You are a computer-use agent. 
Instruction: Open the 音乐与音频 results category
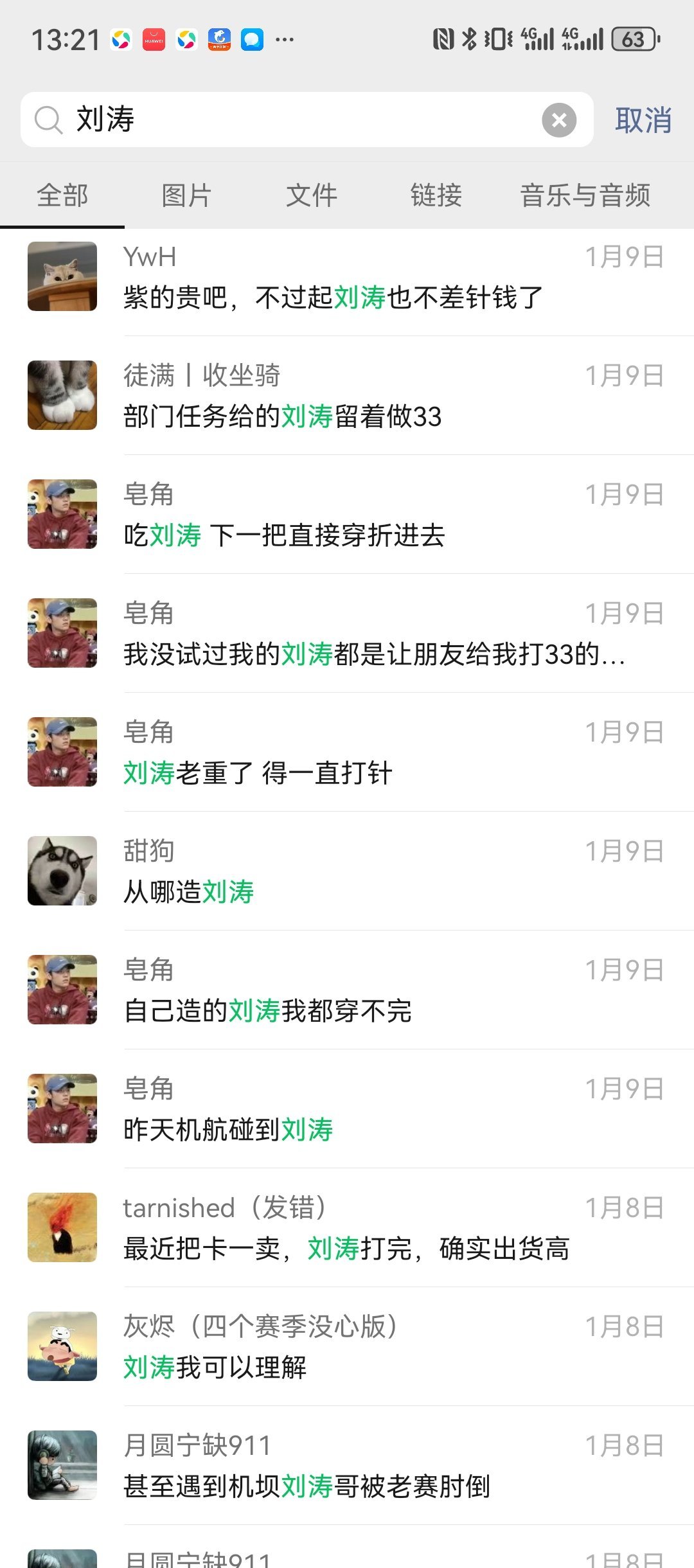coord(585,195)
